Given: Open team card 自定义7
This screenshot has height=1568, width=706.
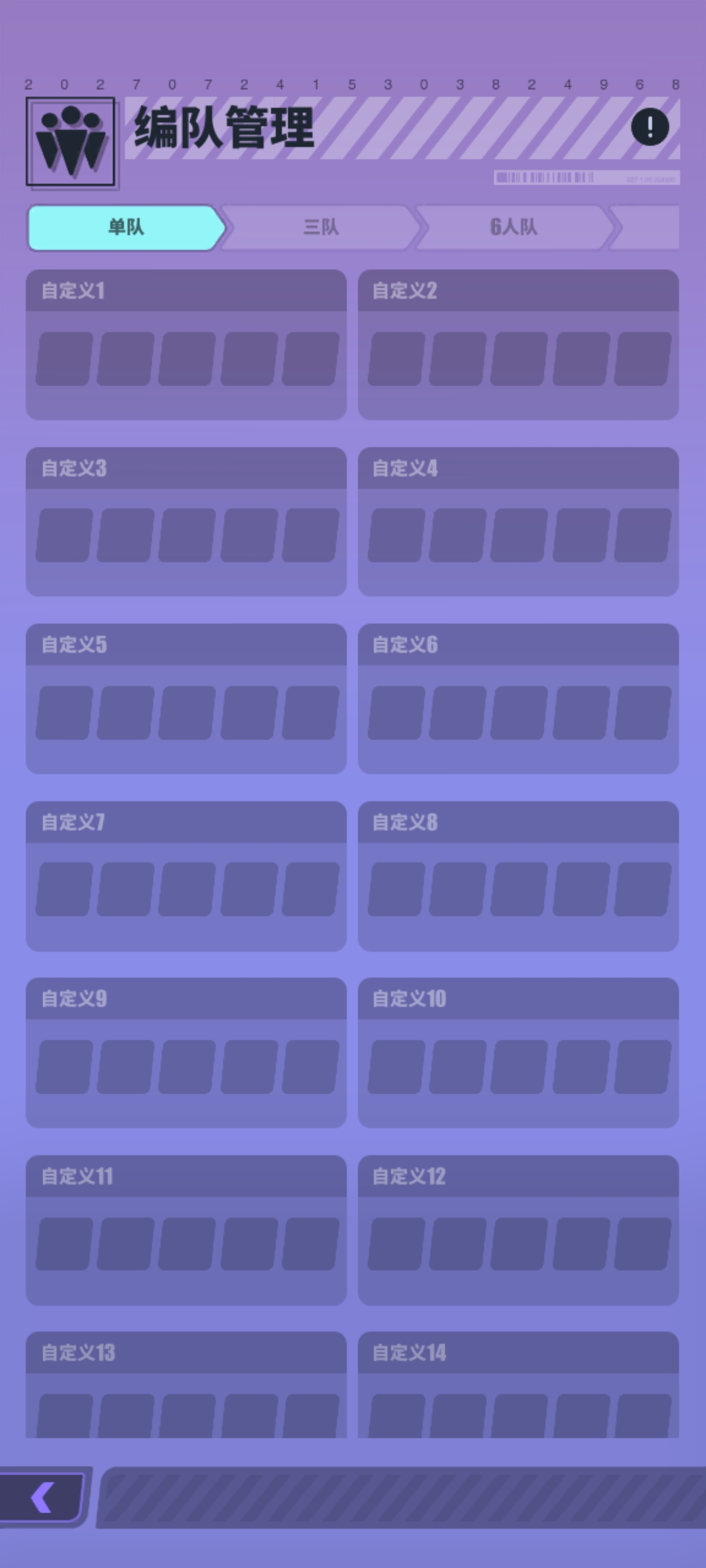Looking at the screenshot, I should (x=186, y=876).
